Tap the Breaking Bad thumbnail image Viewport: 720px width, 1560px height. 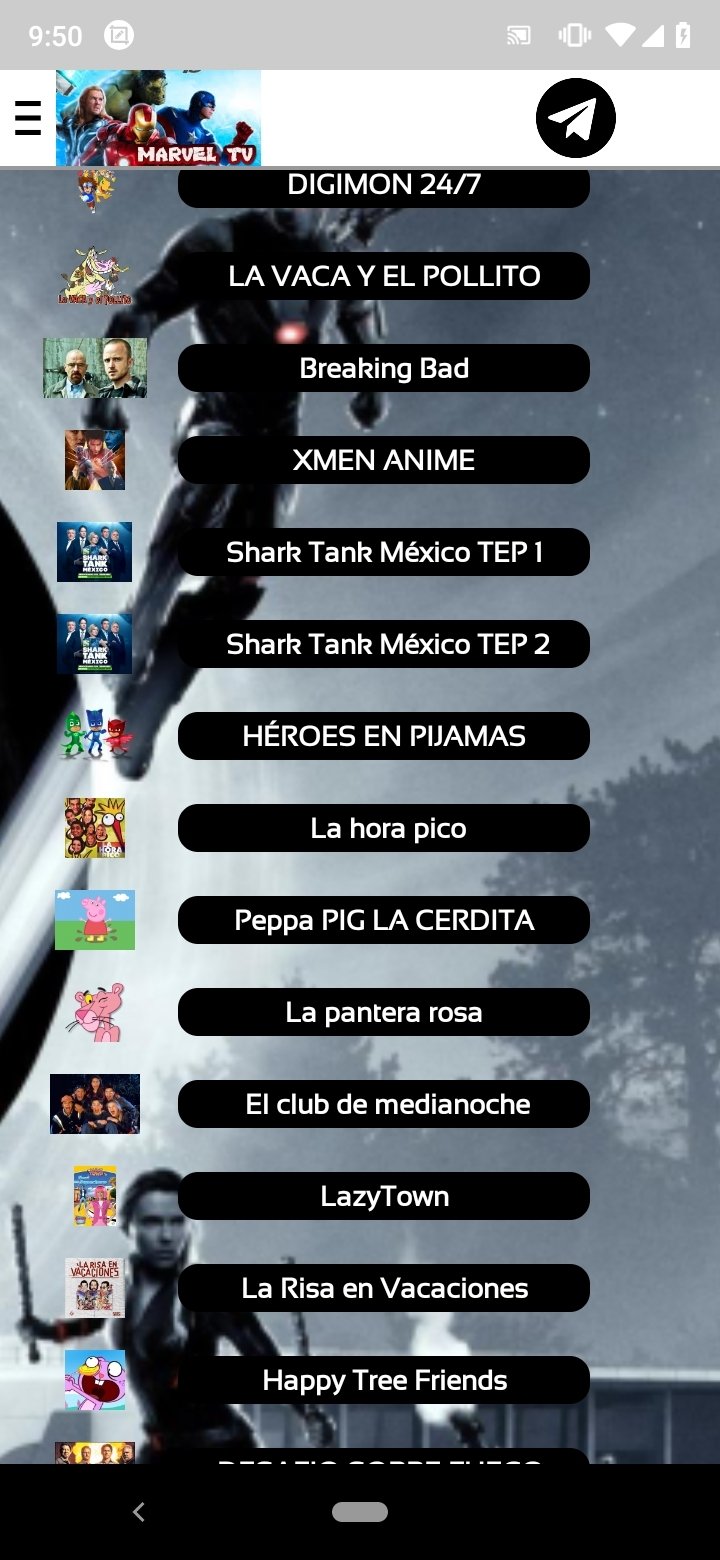95,368
